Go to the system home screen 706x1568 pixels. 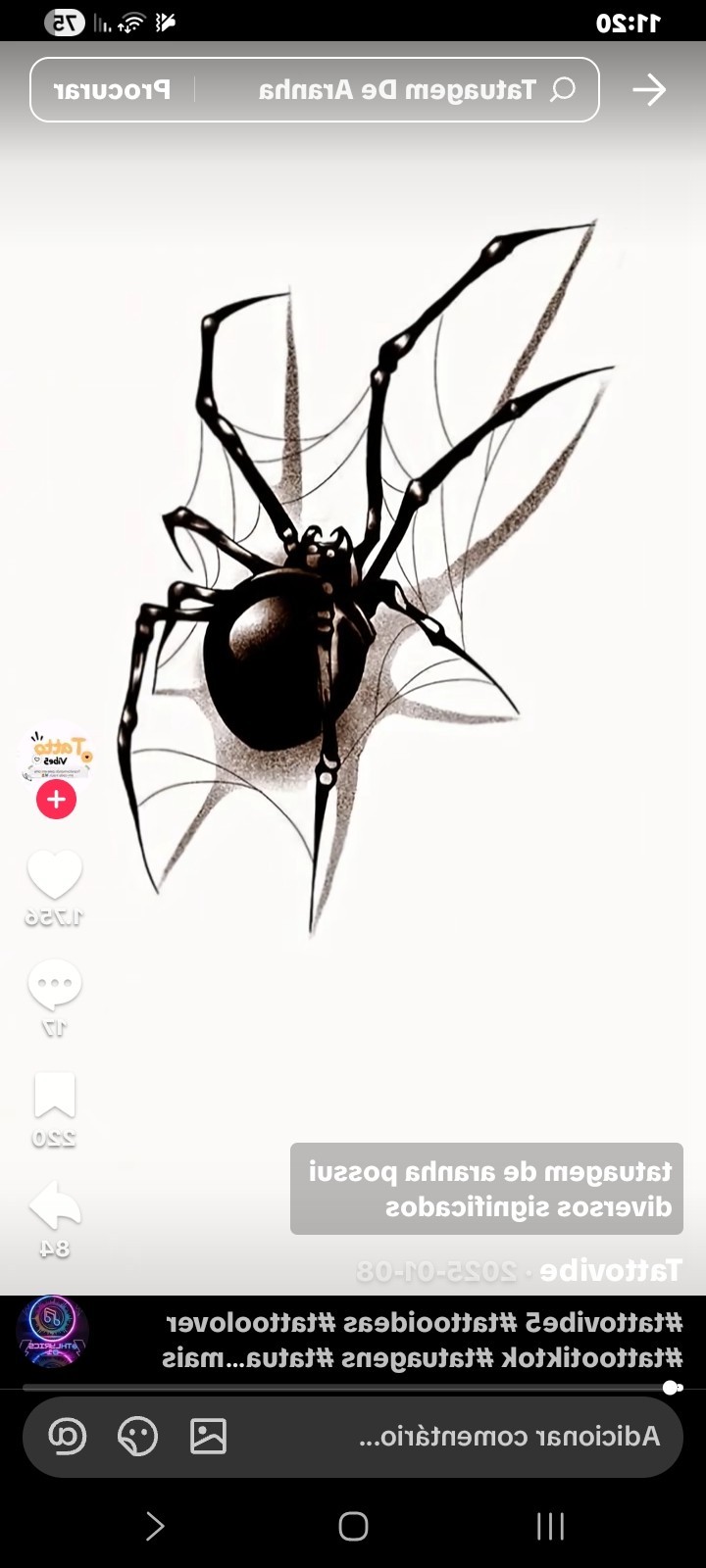tap(353, 1526)
